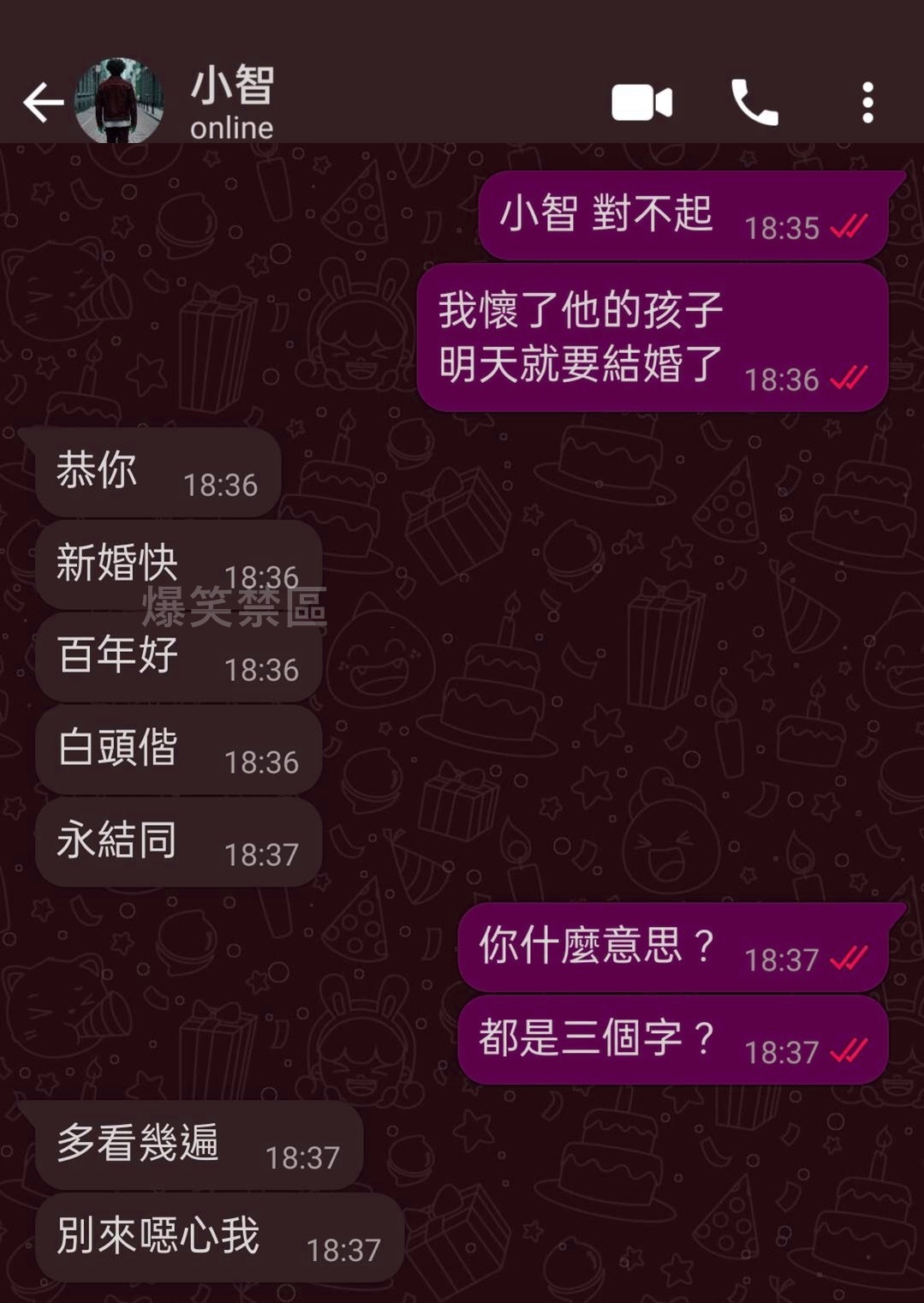924x1303 pixels.
Task: Go back from the chat with 小智
Action: click(43, 103)
